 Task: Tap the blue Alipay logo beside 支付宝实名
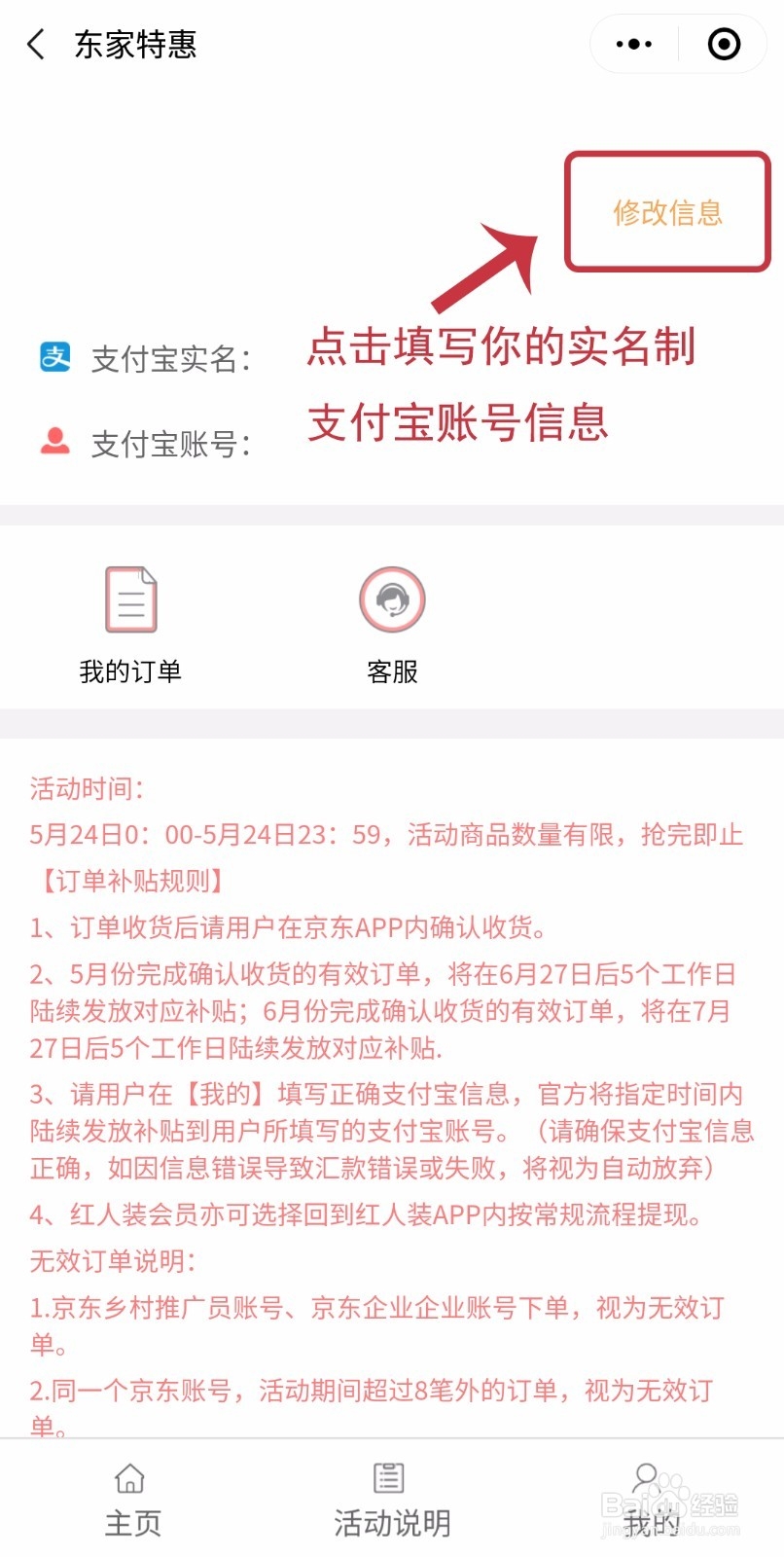pyautogui.click(x=55, y=358)
